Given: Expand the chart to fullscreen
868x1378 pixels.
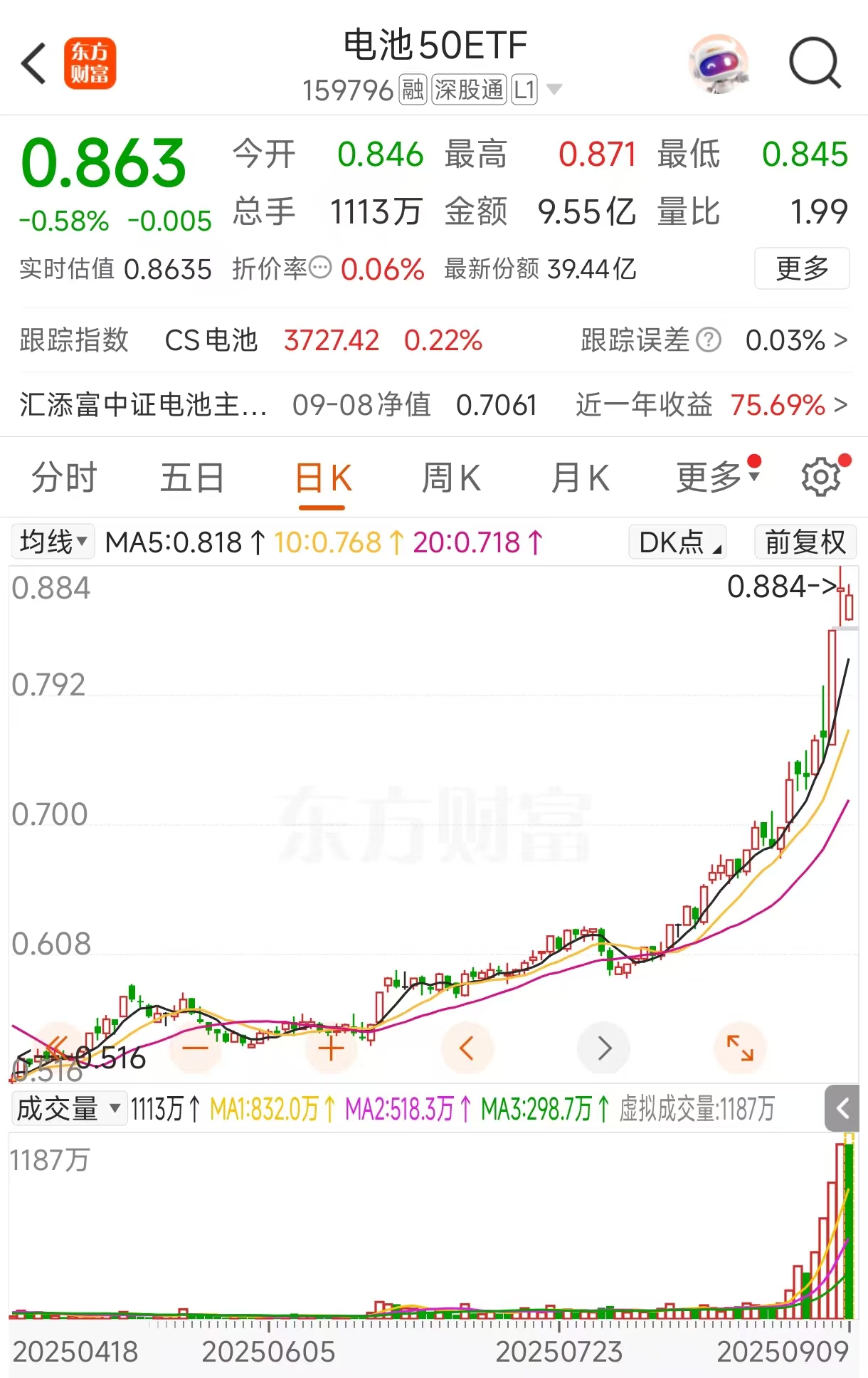Looking at the screenshot, I should click(x=740, y=1048).
